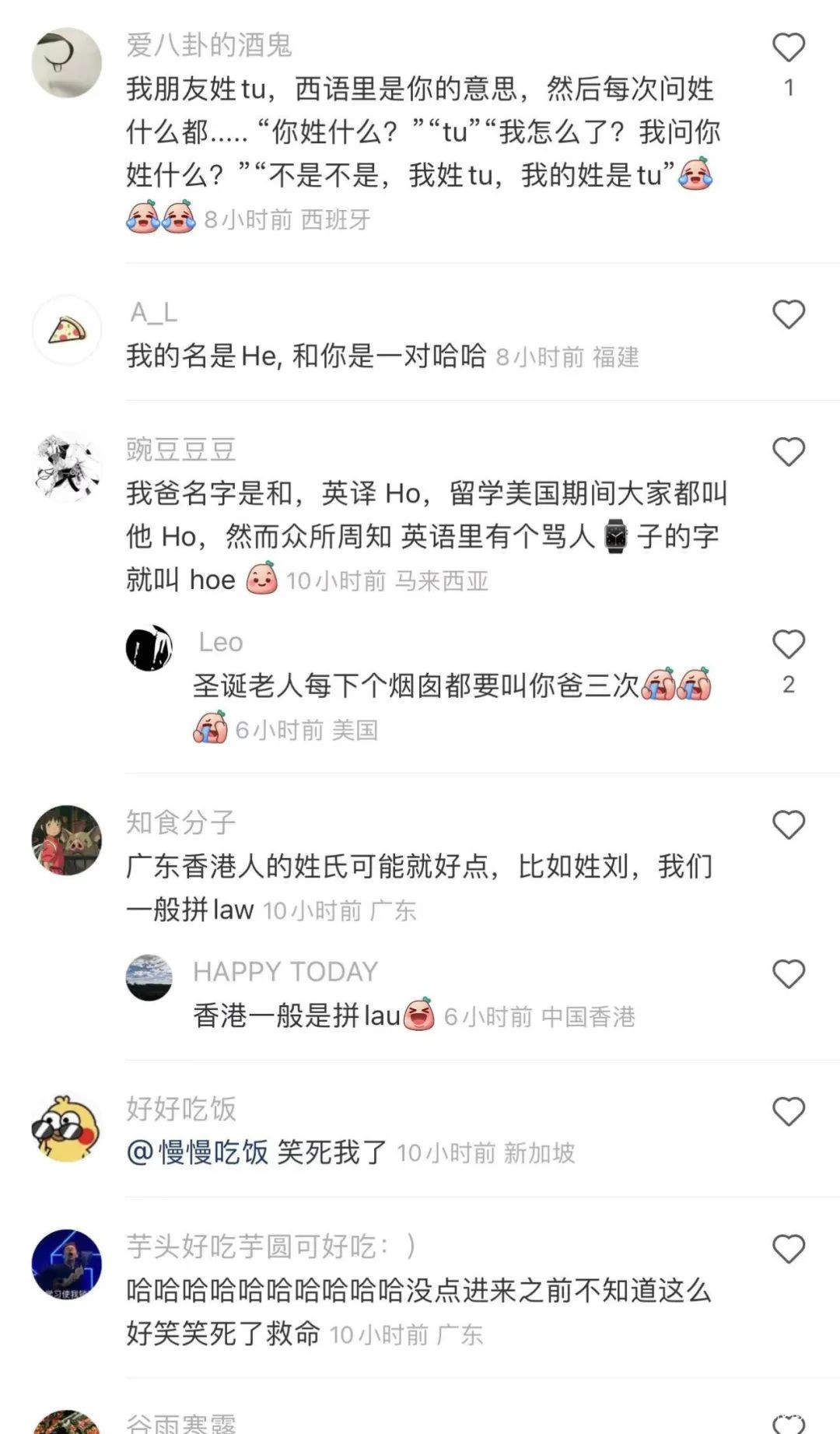Open the mentioned user @慢慢吃饭
840x1434 pixels.
(x=198, y=1152)
